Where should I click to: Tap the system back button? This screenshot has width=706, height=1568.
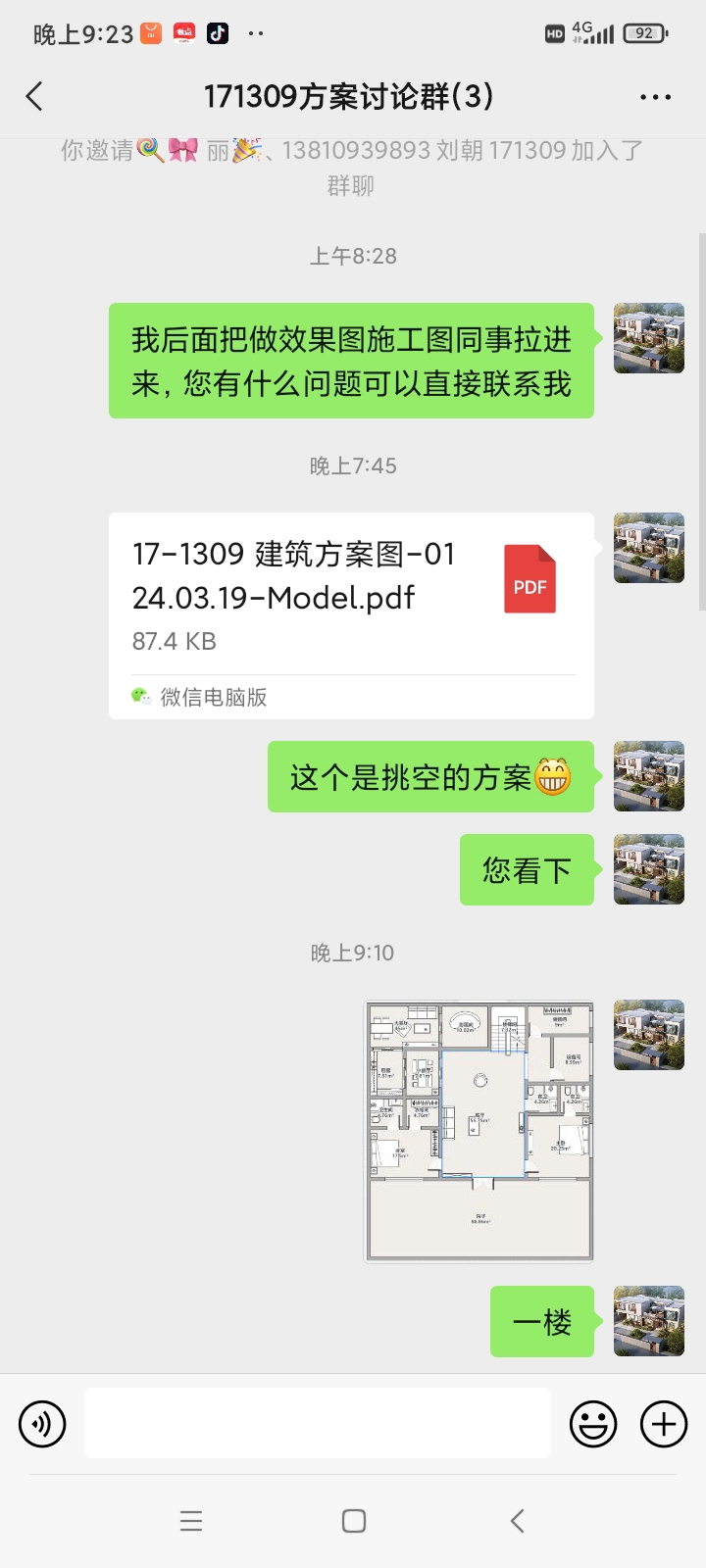point(518,1520)
